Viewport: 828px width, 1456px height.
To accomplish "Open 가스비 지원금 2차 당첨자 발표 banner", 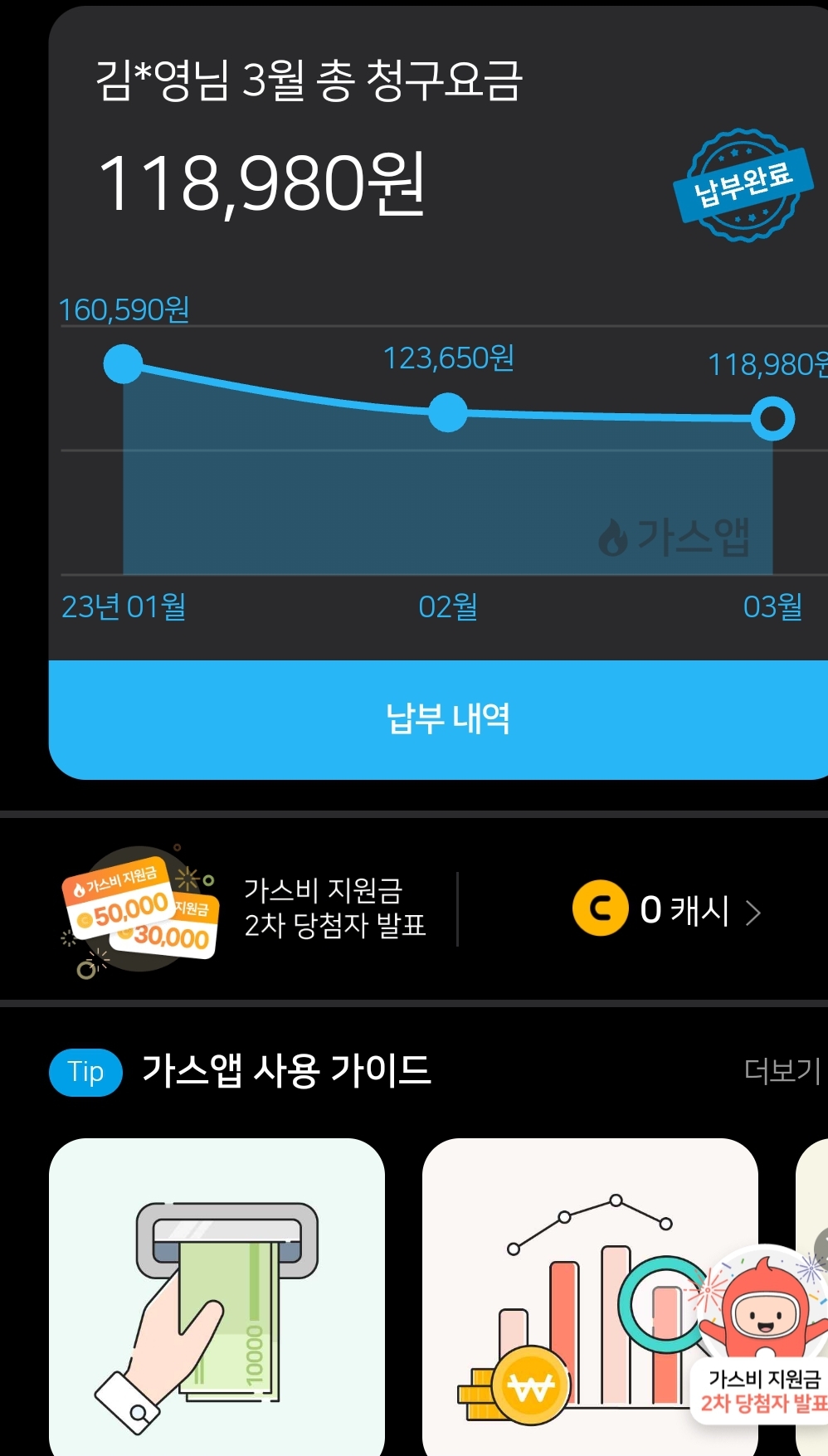I will click(x=249, y=909).
